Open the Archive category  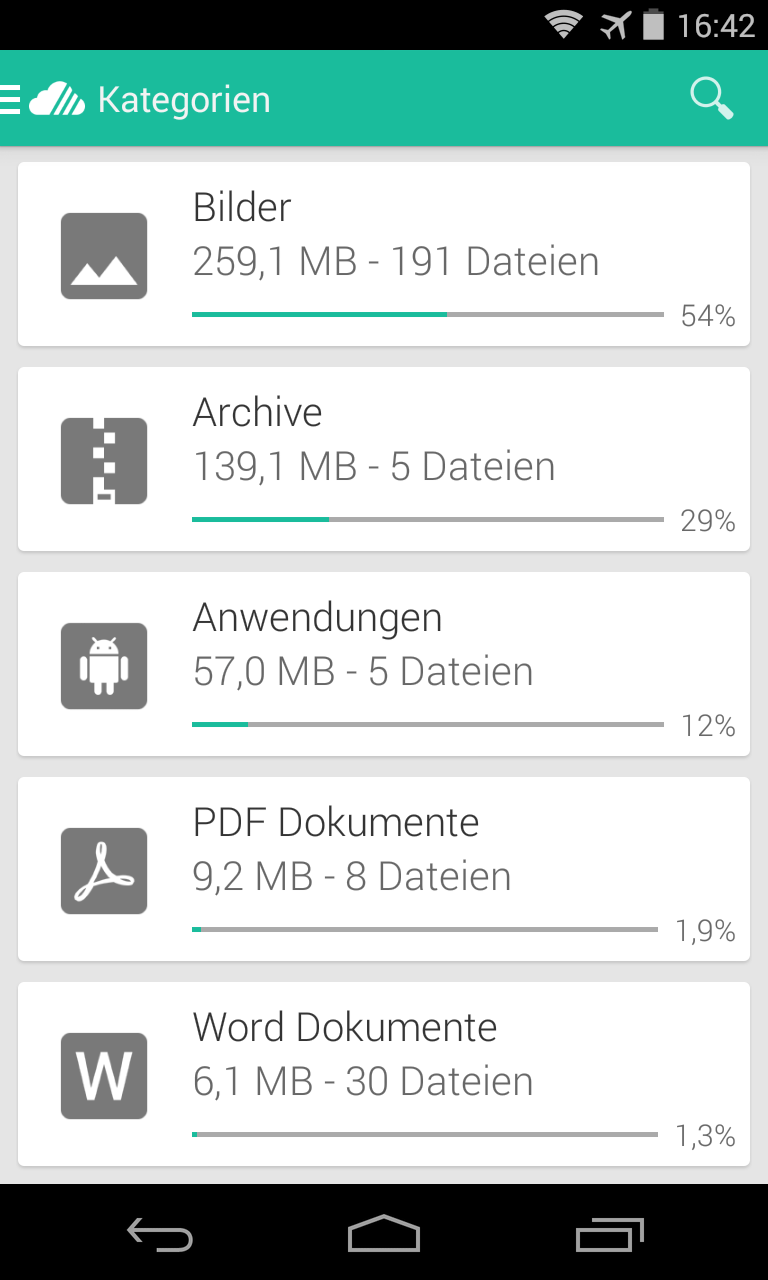pyautogui.click(x=384, y=459)
